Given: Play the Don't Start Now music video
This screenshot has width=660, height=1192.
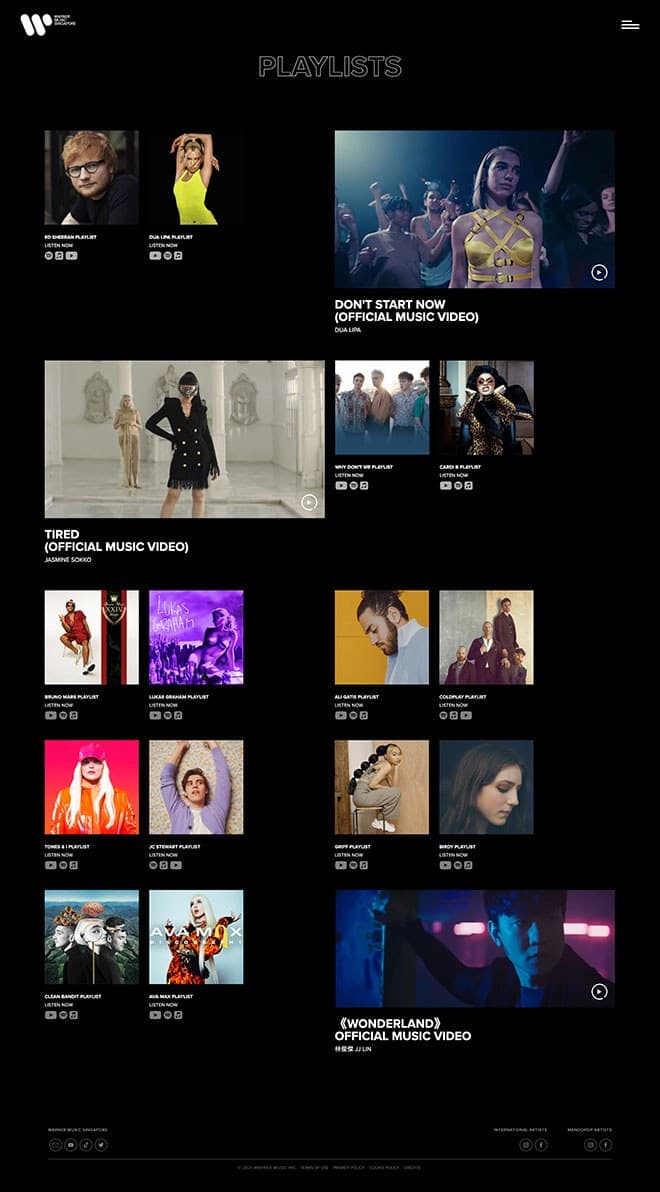Looking at the screenshot, I should pyautogui.click(x=599, y=272).
